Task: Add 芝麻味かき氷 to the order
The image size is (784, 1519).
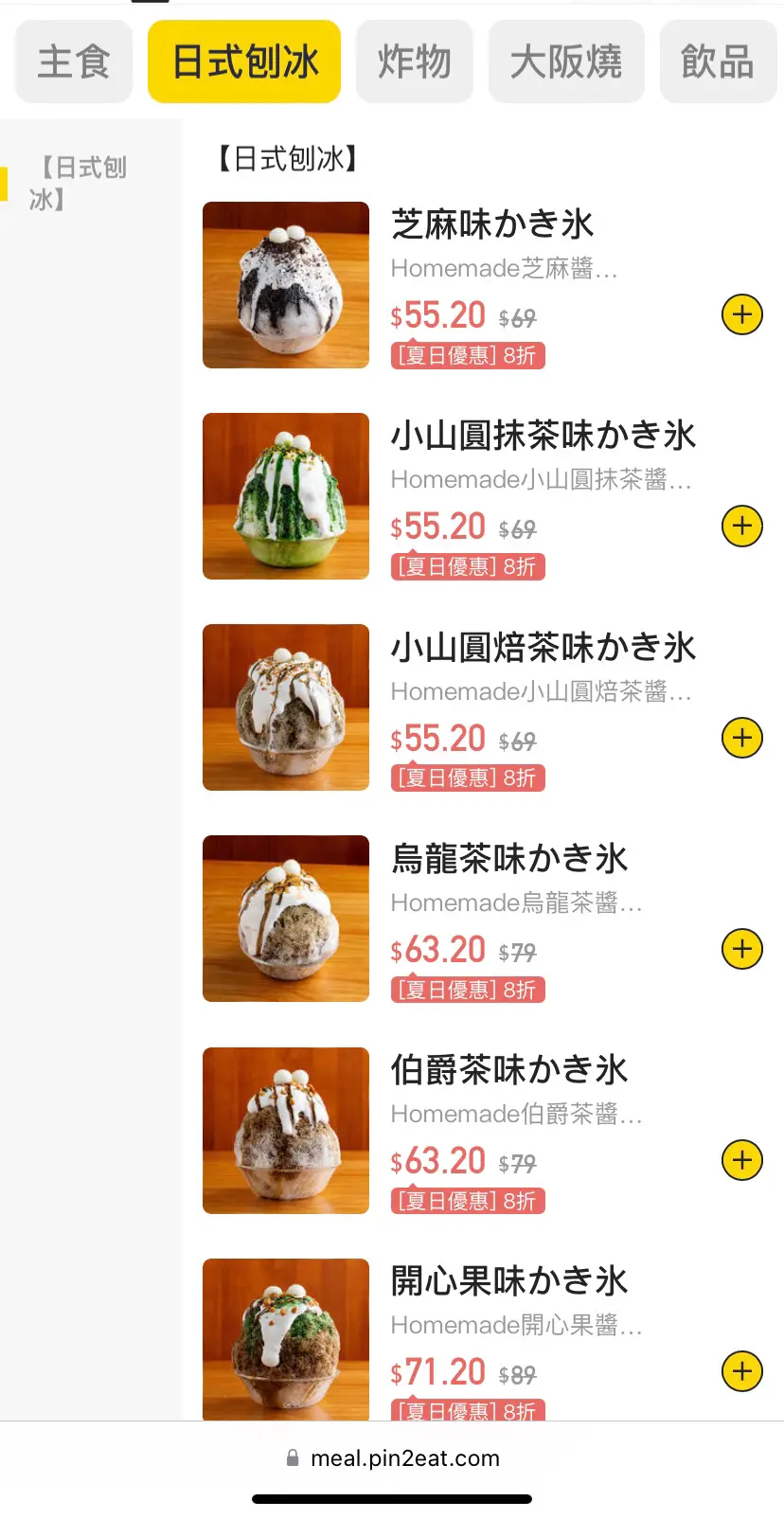Action: (742, 314)
